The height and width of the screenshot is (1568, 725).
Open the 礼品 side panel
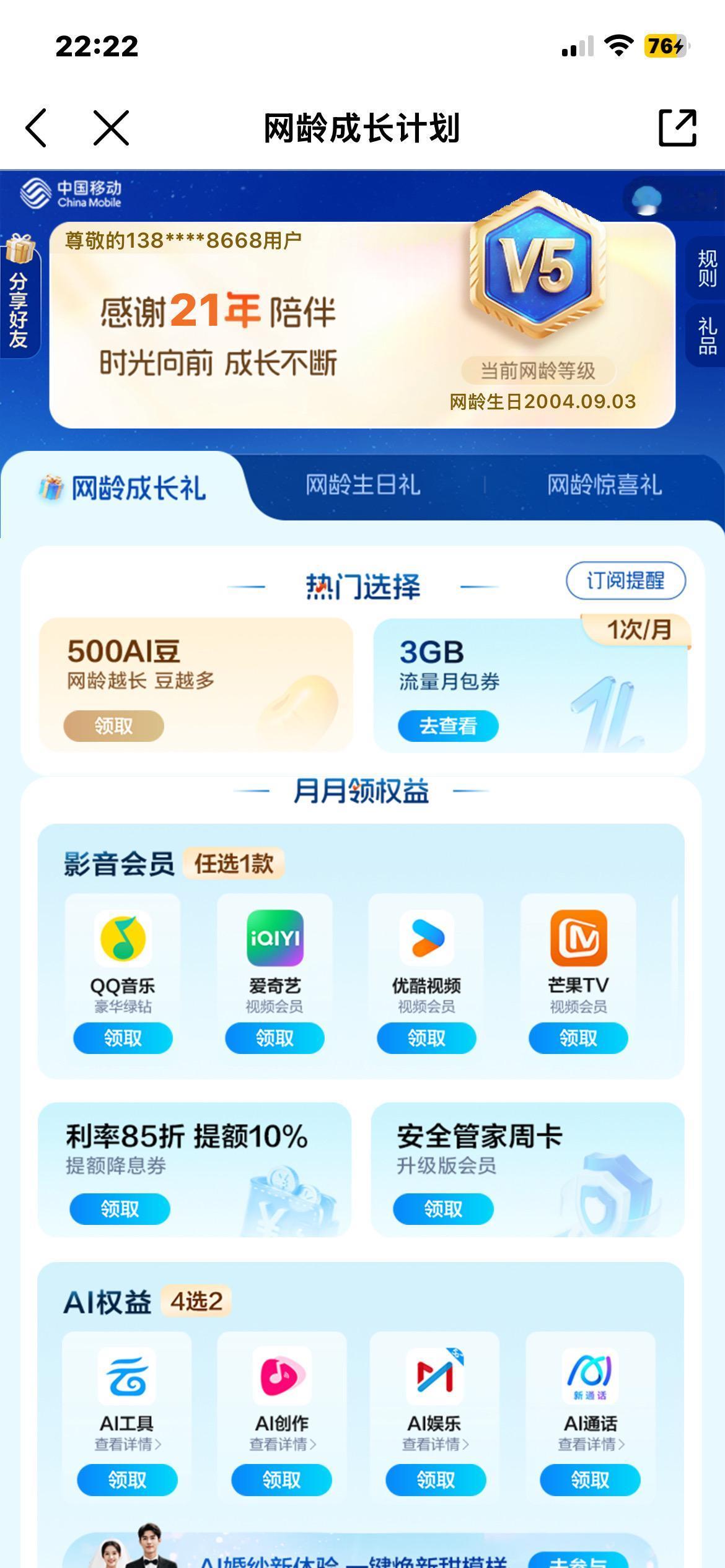click(706, 338)
